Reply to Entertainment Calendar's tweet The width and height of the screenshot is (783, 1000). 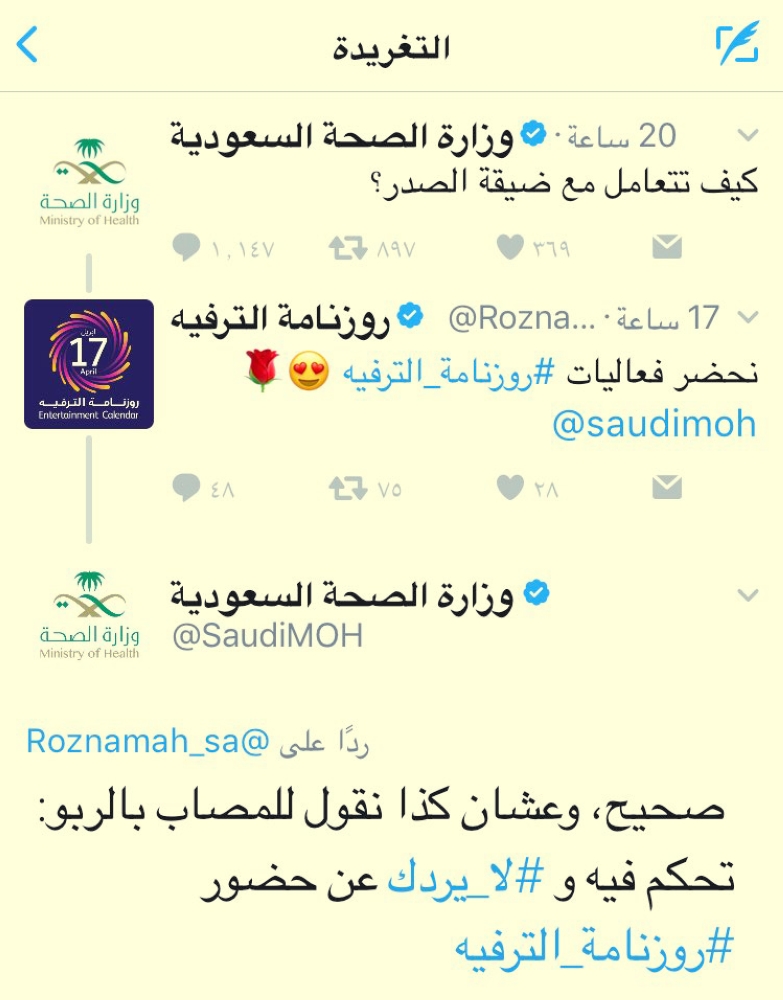coord(186,488)
